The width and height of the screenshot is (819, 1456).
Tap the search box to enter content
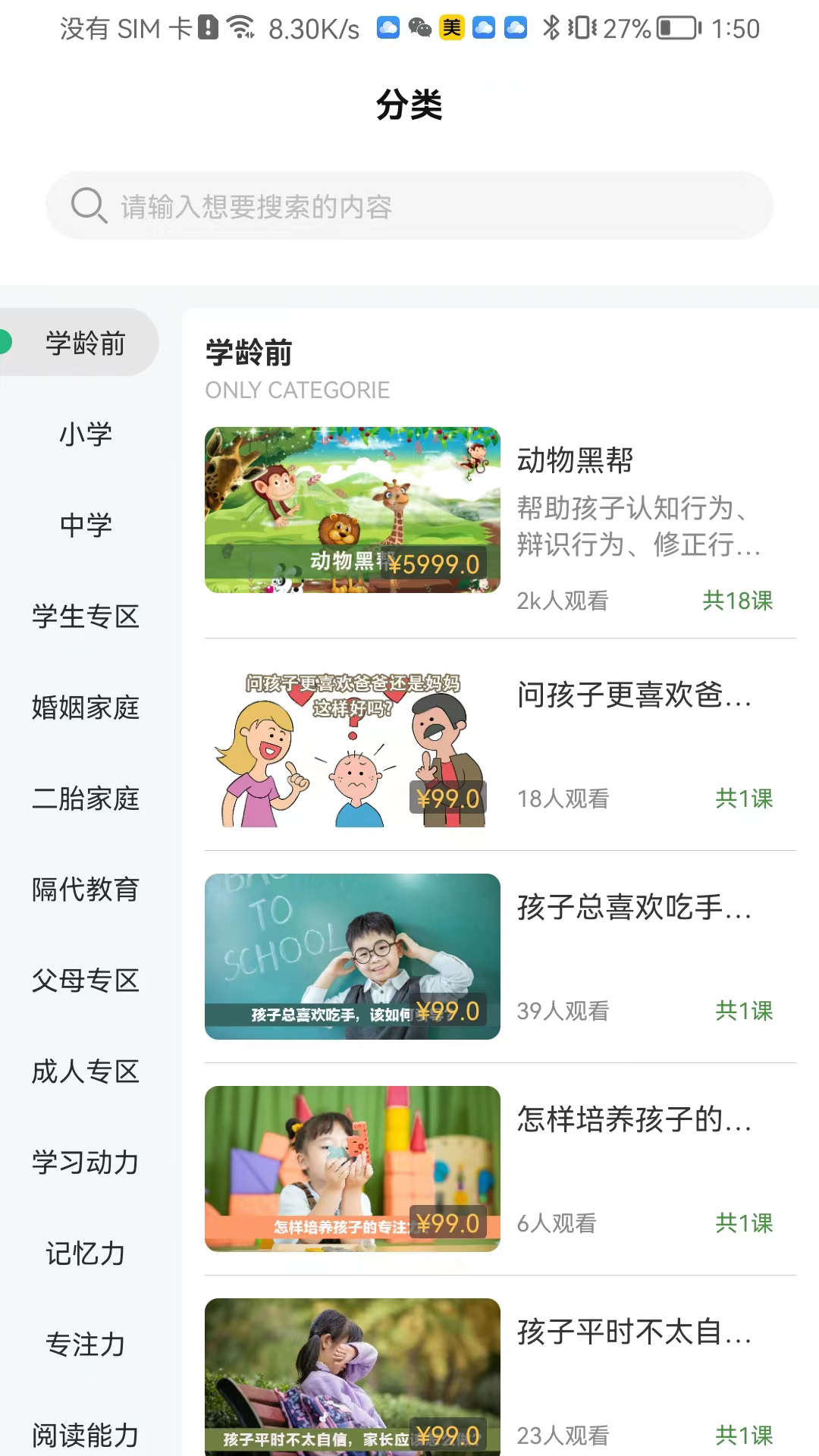(409, 206)
